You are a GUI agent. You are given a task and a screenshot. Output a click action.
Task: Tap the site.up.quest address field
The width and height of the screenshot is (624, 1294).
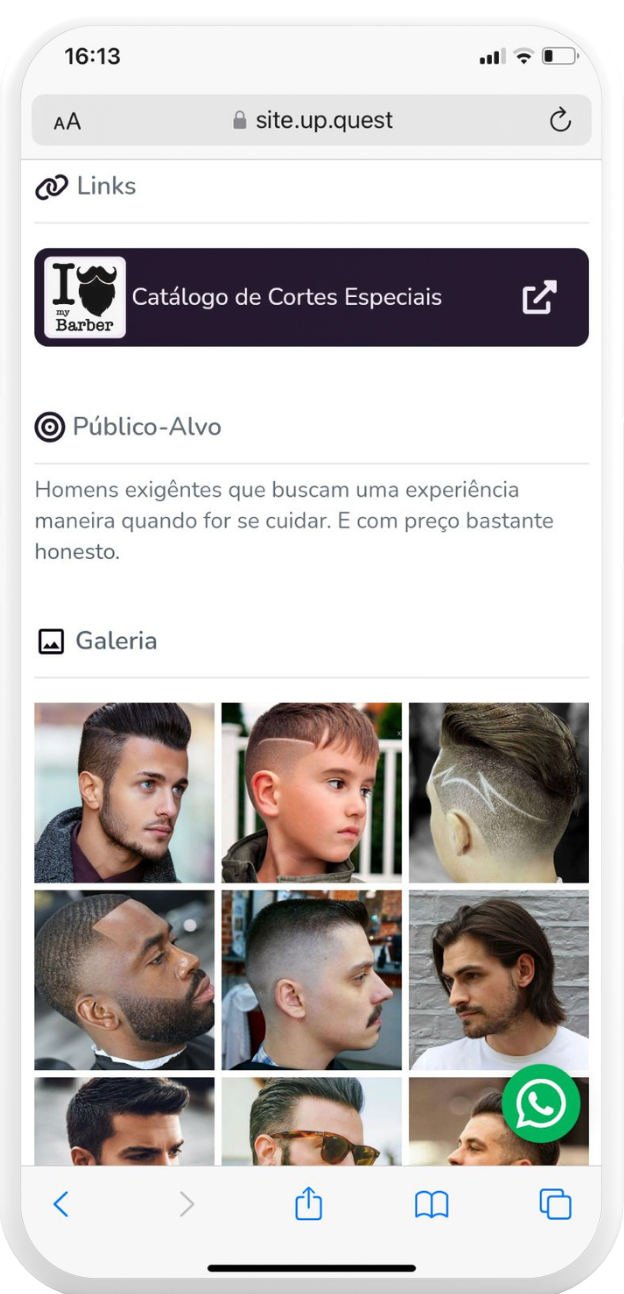click(x=312, y=121)
